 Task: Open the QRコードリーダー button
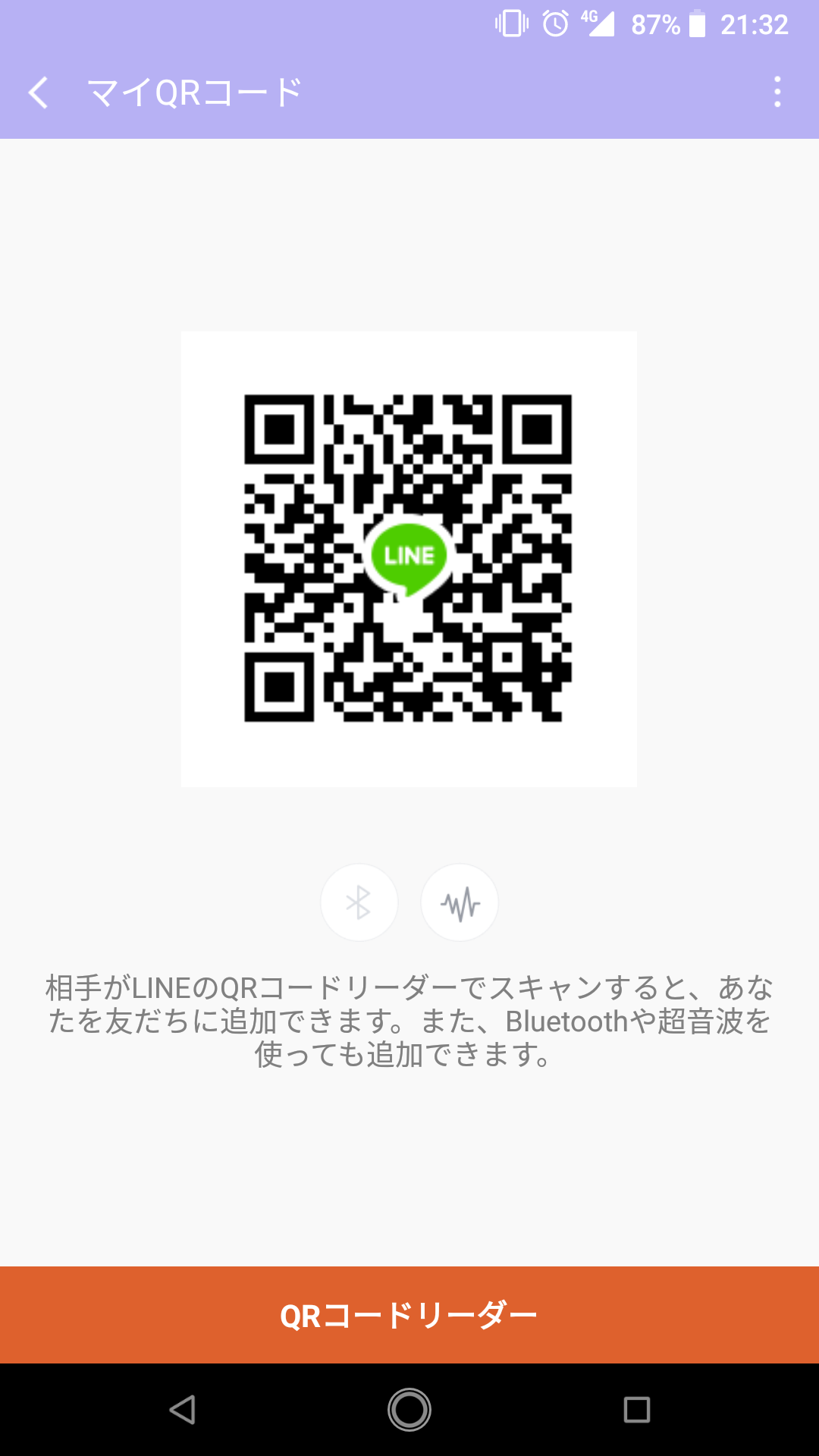pos(409,1315)
